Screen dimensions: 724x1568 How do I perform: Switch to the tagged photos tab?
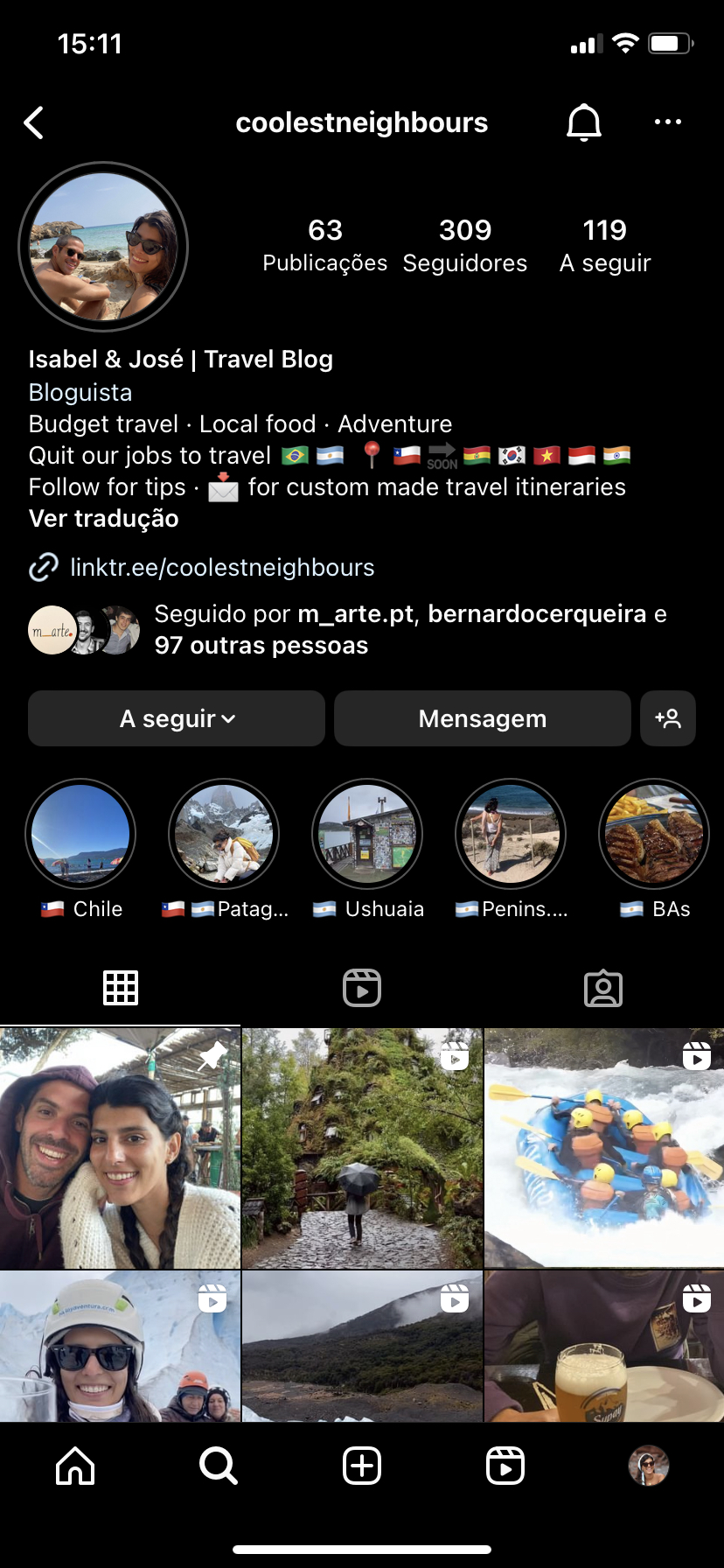click(602, 988)
